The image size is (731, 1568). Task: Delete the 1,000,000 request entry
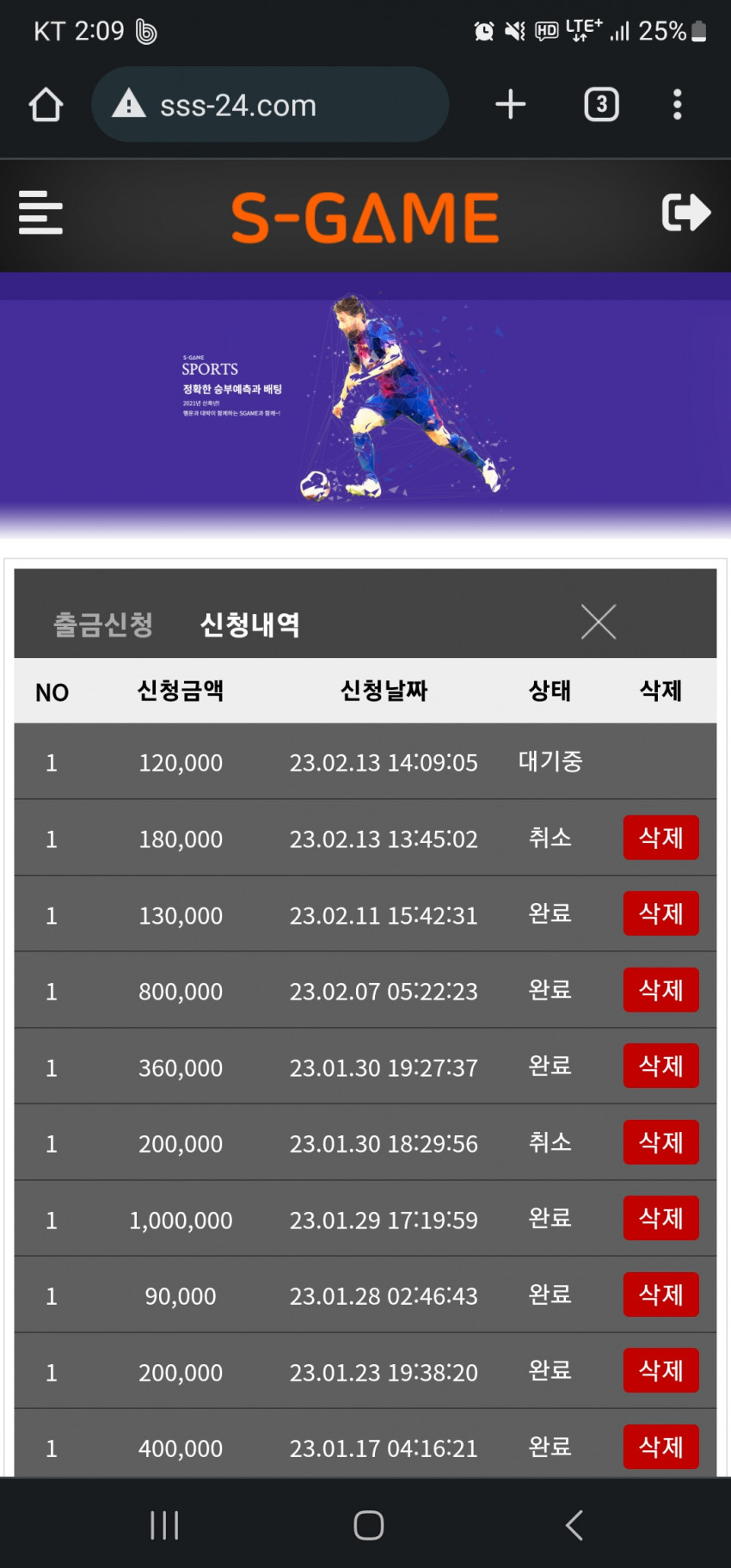(x=660, y=1218)
